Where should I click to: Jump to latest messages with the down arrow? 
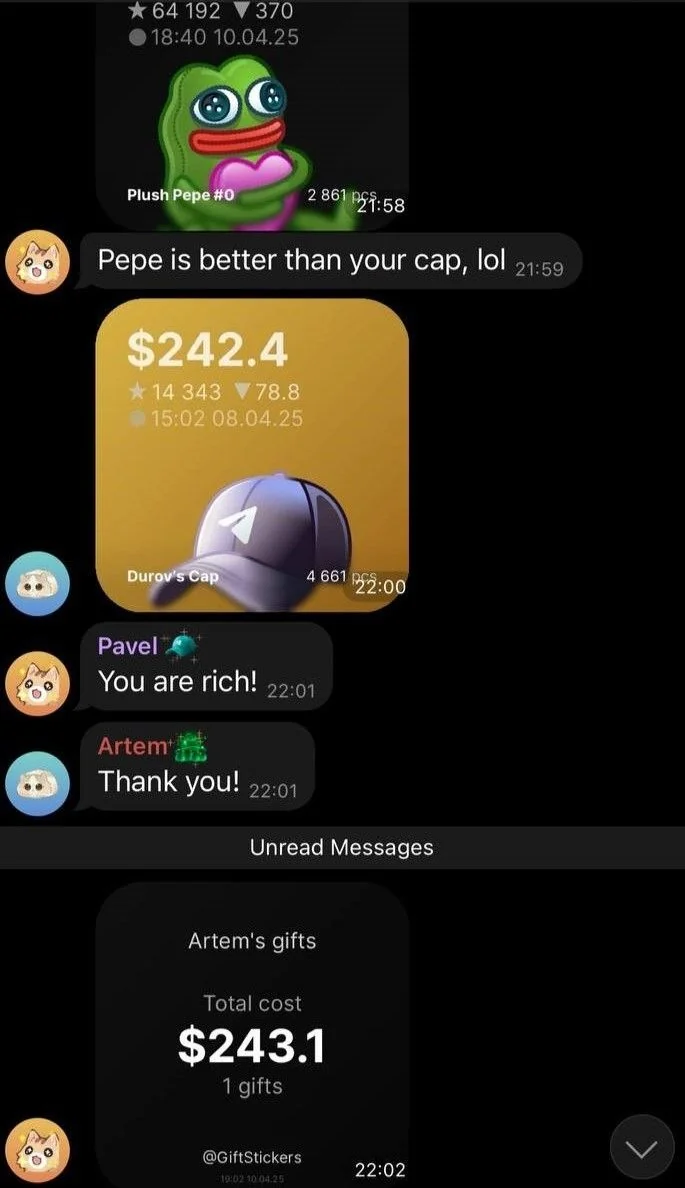(642, 1149)
